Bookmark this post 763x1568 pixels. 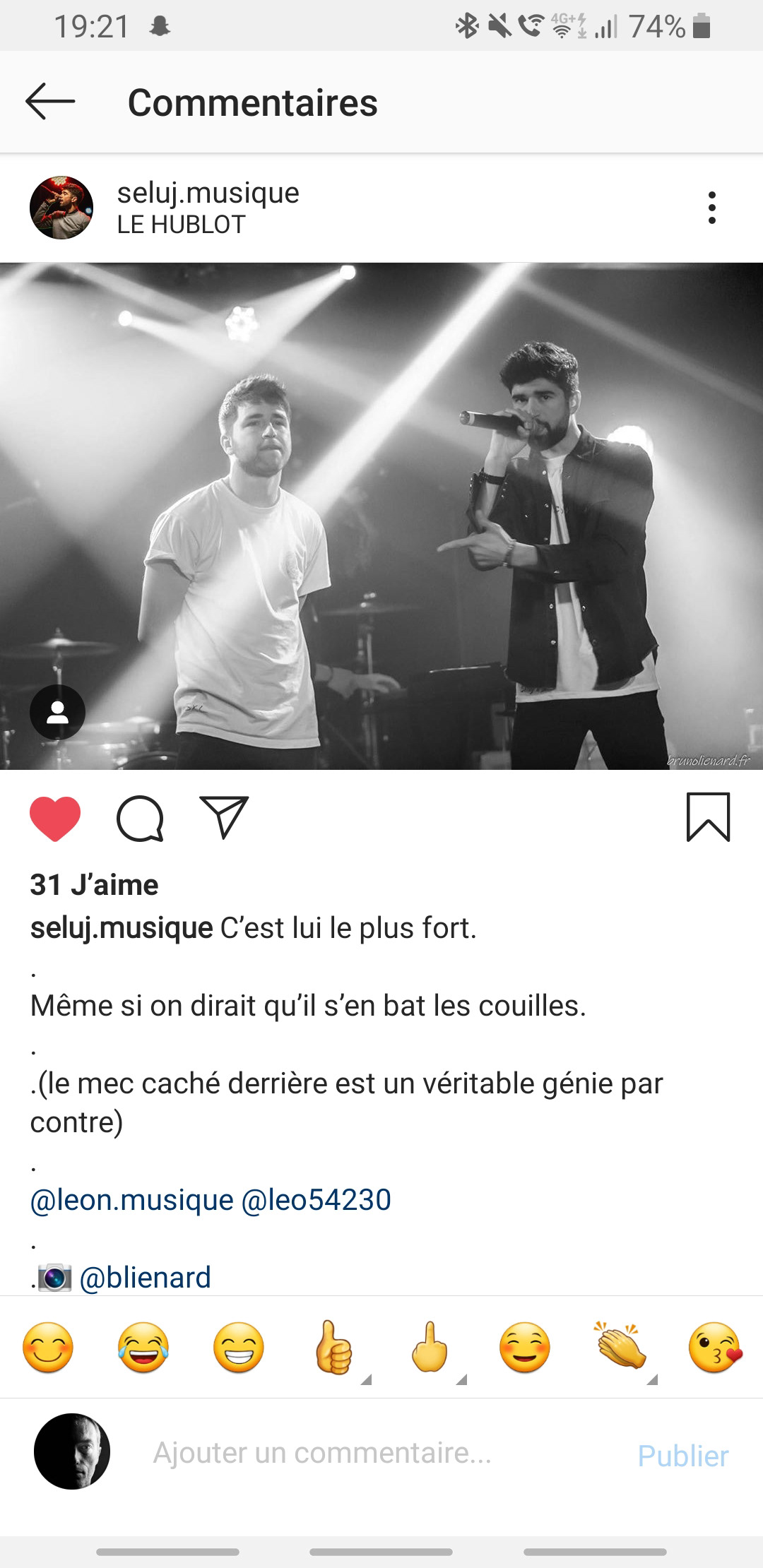[x=708, y=817]
